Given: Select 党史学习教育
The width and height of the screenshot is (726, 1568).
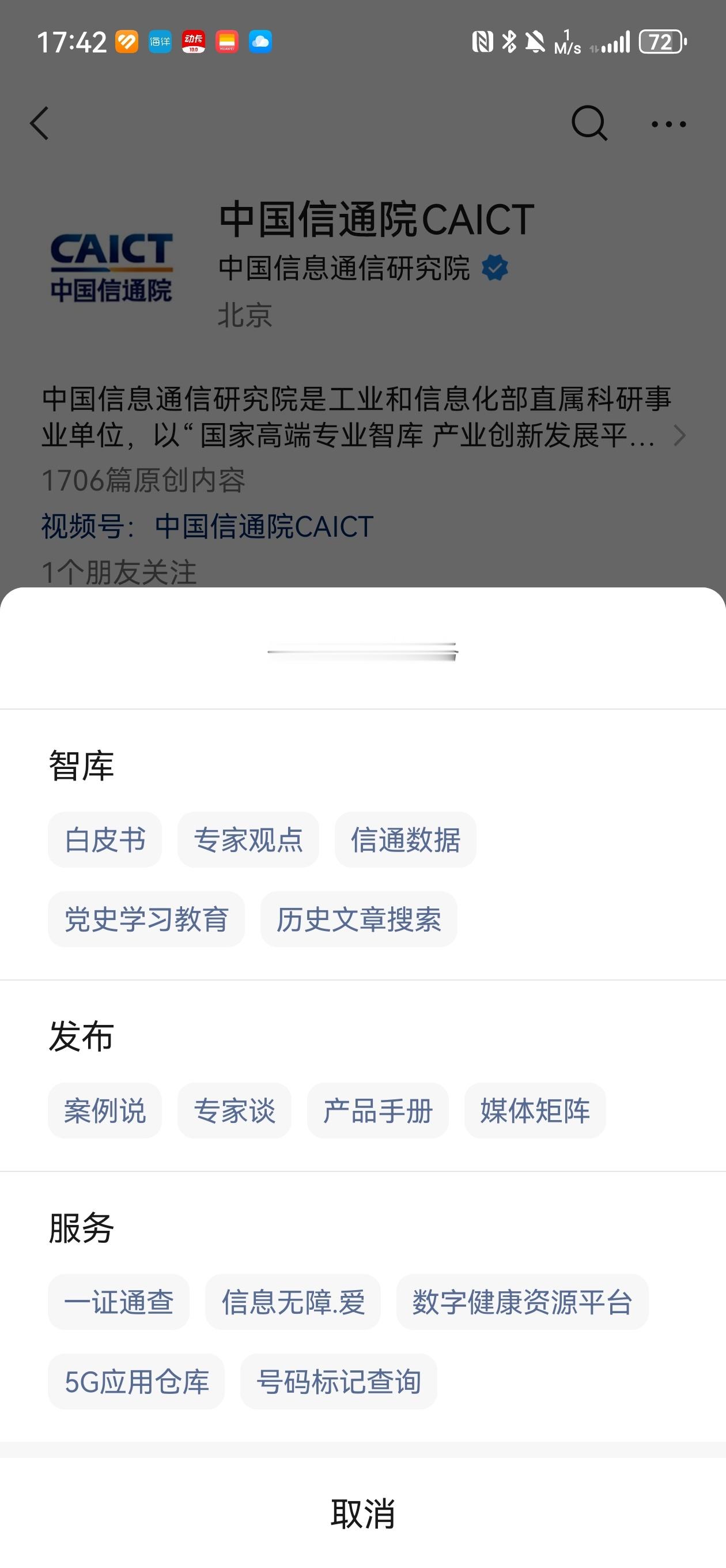Looking at the screenshot, I should (x=147, y=919).
